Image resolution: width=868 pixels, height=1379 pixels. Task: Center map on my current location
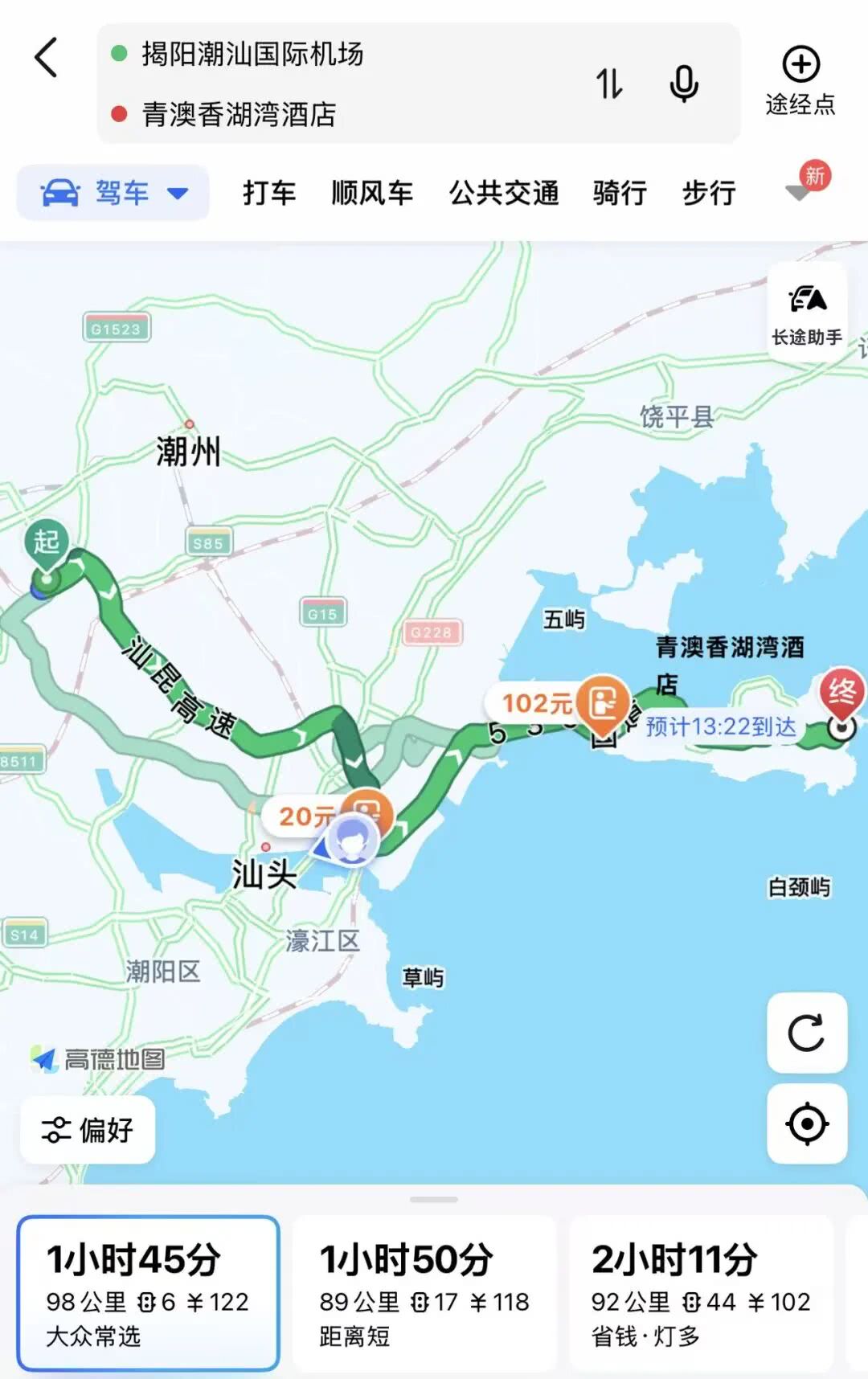coord(807,1123)
